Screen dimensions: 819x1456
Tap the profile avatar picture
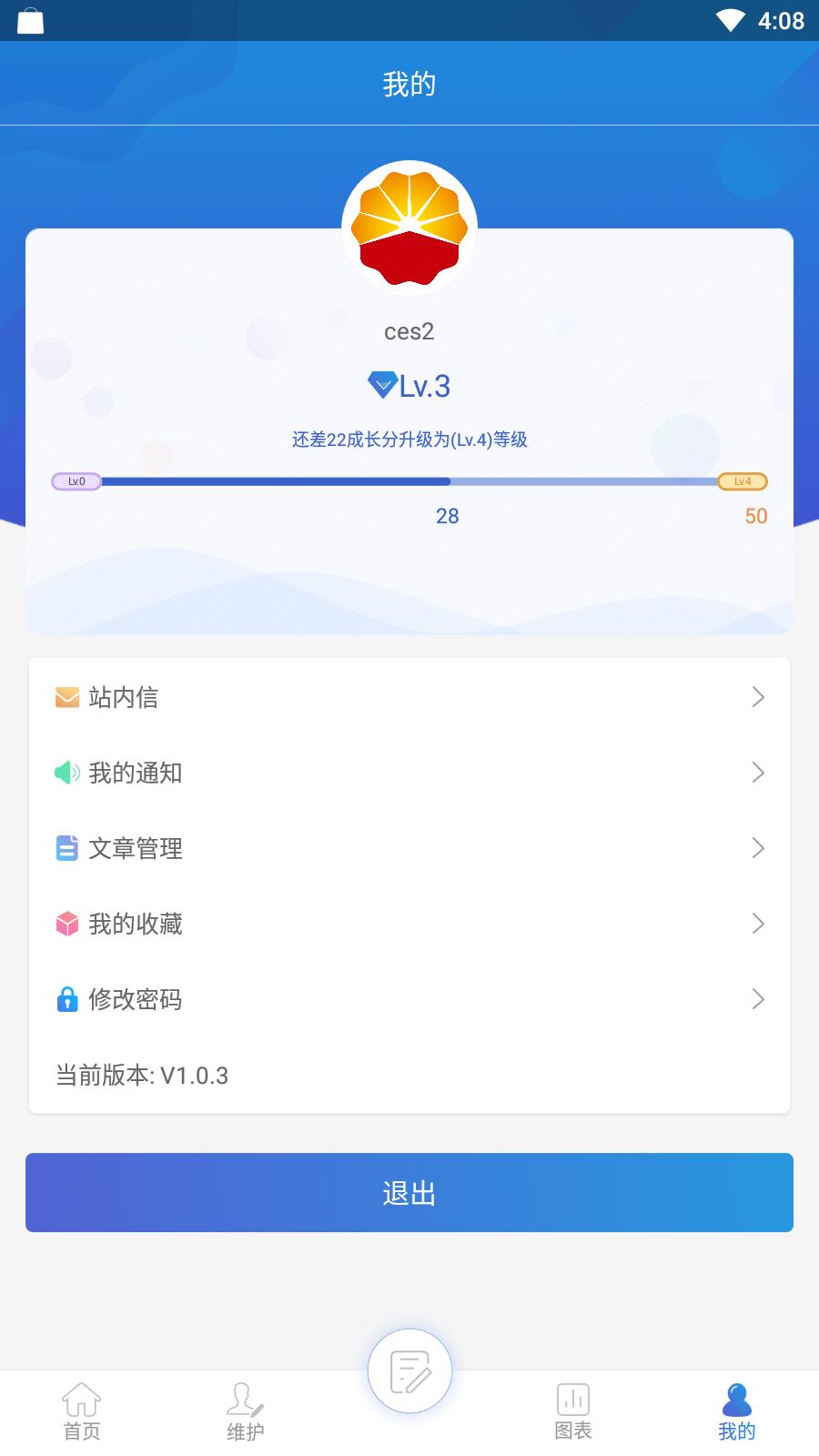click(x=409, y=227)
